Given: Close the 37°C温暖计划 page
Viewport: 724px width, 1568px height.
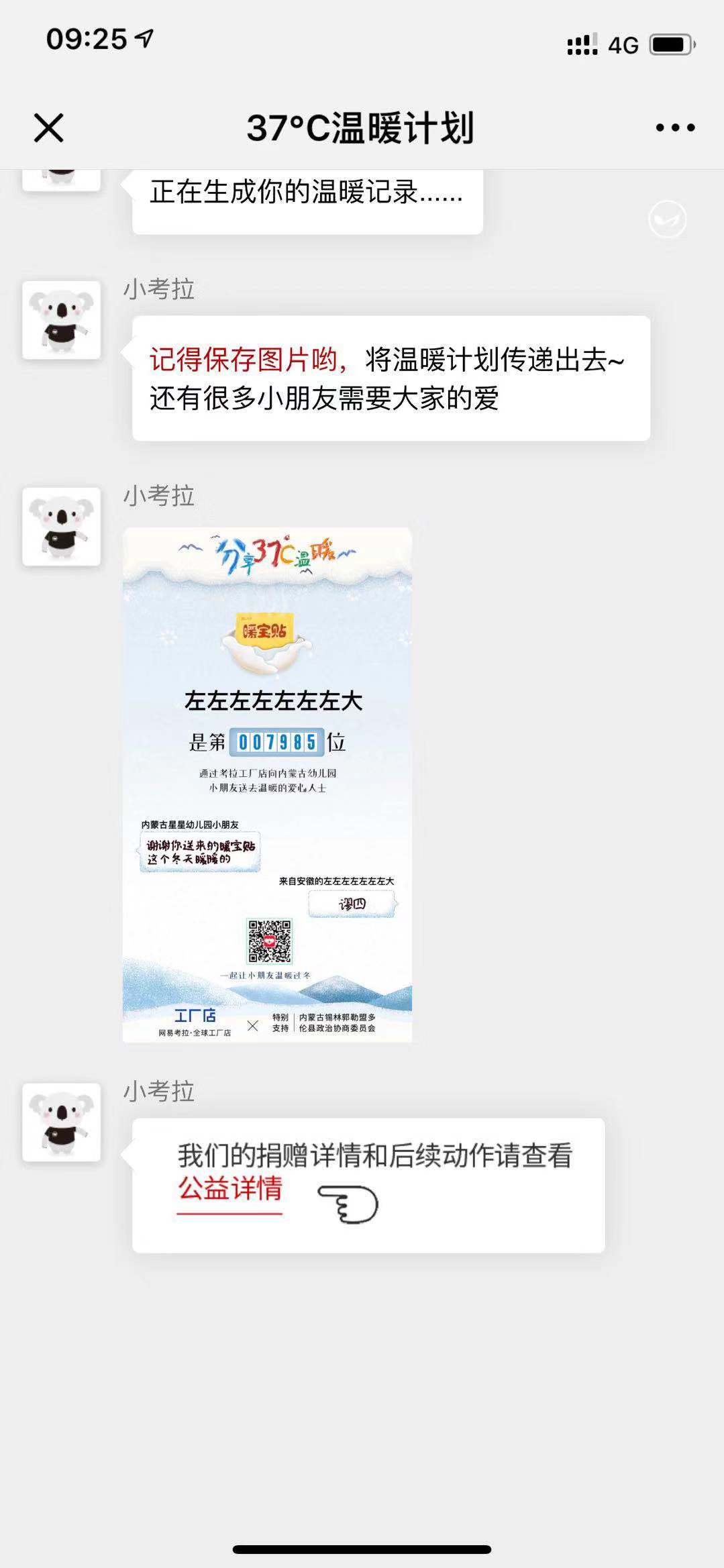Looking at the screenshot, I should pyautogui.click(x=48, y=127).
